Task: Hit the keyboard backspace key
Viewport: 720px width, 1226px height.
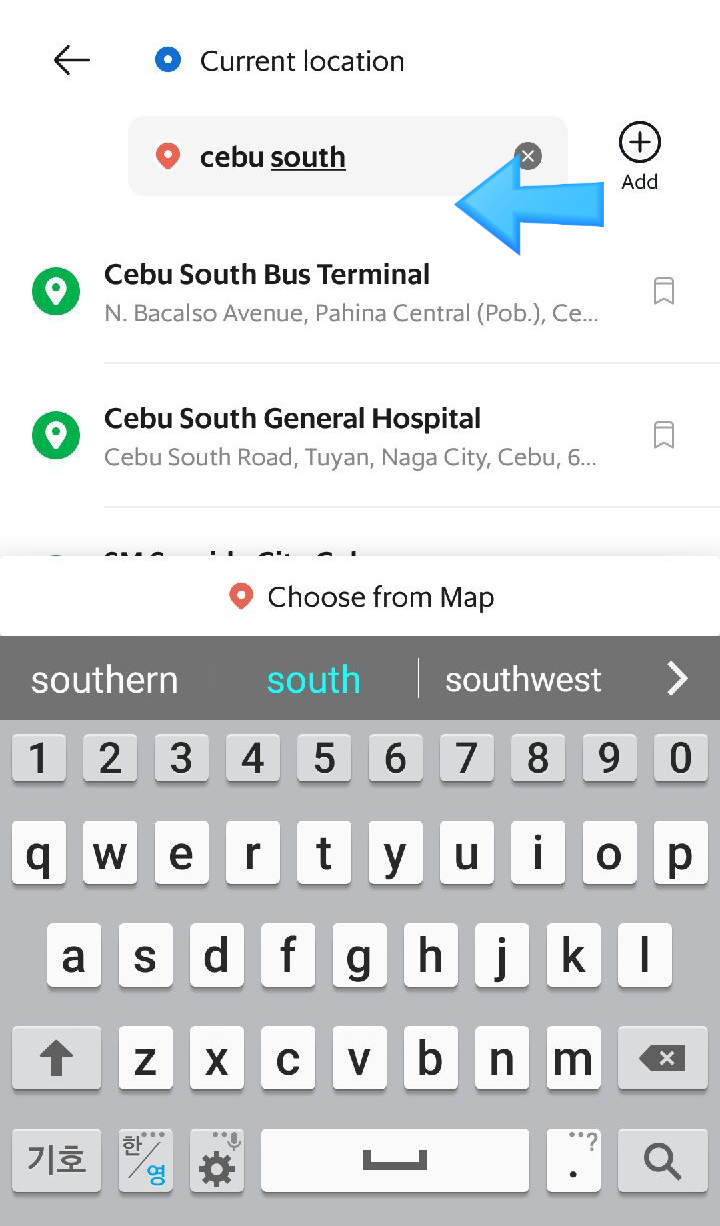Action: pos(662,1058)
